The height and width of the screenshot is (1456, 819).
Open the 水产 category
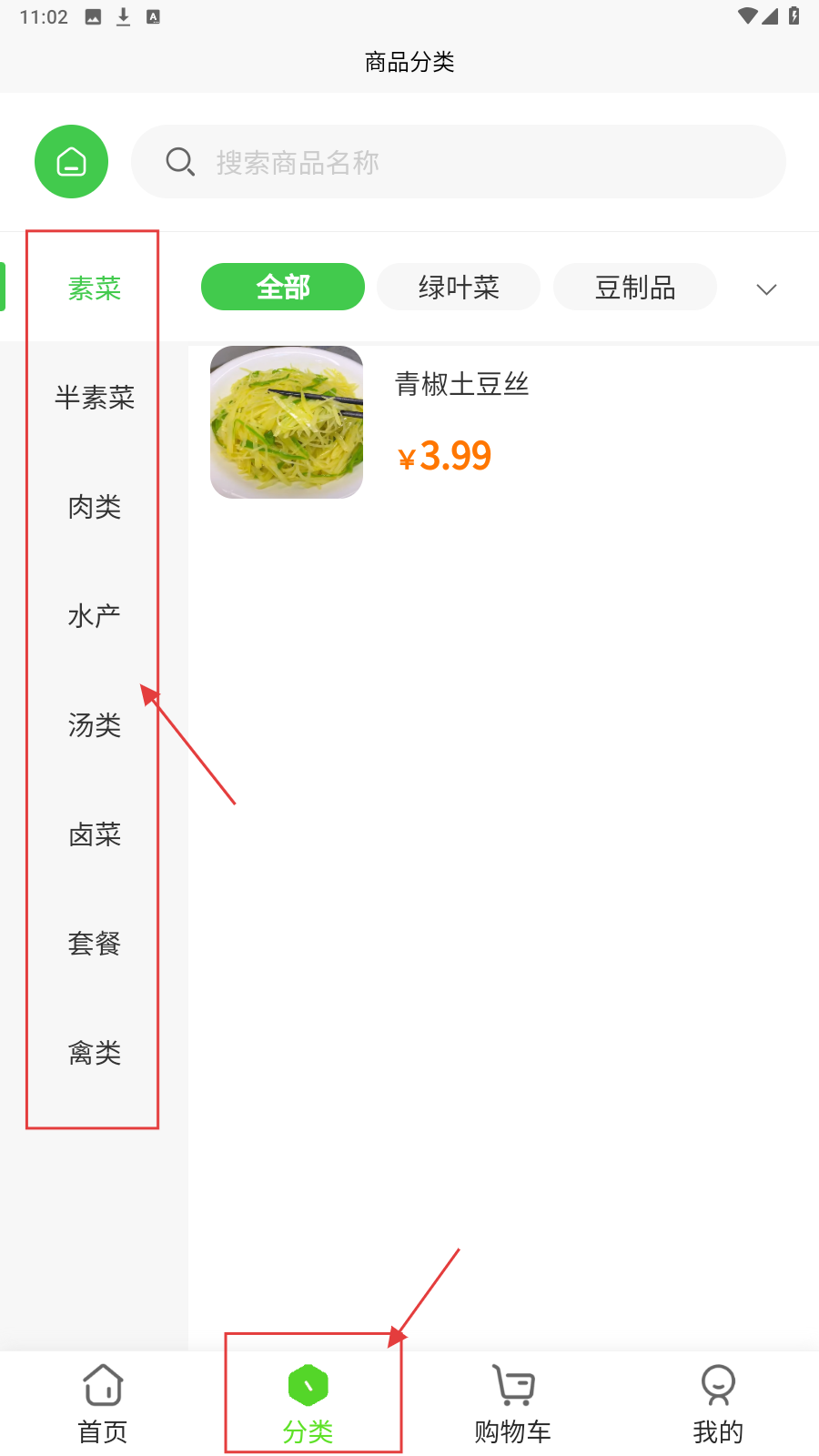click(94, 616)
